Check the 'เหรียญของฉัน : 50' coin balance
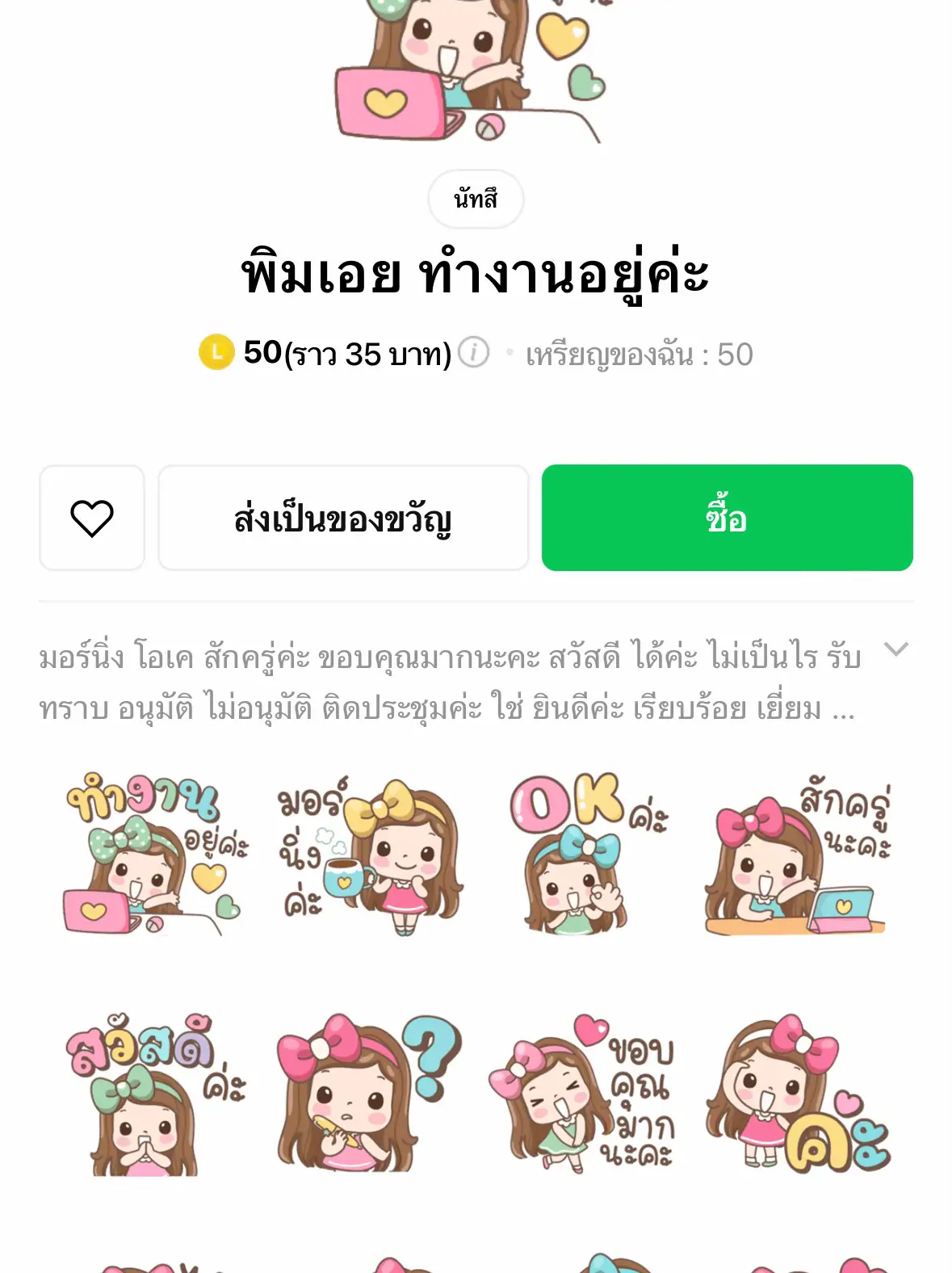This screenshot has height=1273, width=952. [637, 352]
